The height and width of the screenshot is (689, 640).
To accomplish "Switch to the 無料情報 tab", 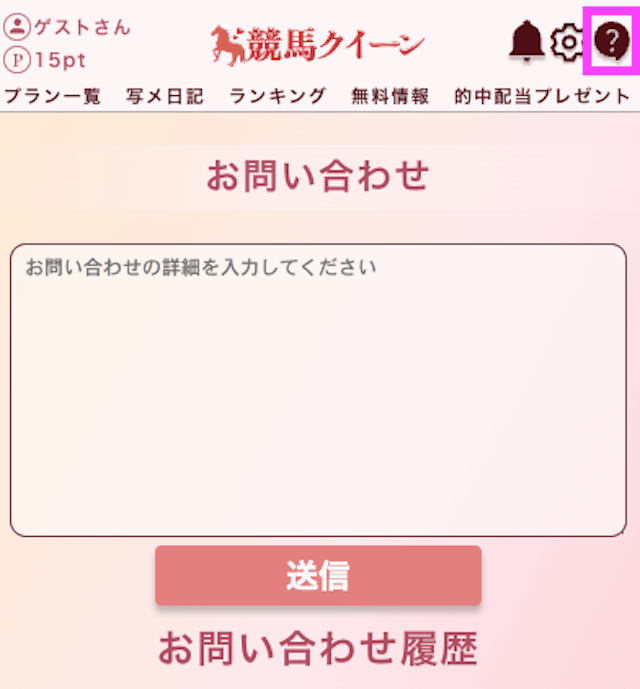I will coord(390,97).
